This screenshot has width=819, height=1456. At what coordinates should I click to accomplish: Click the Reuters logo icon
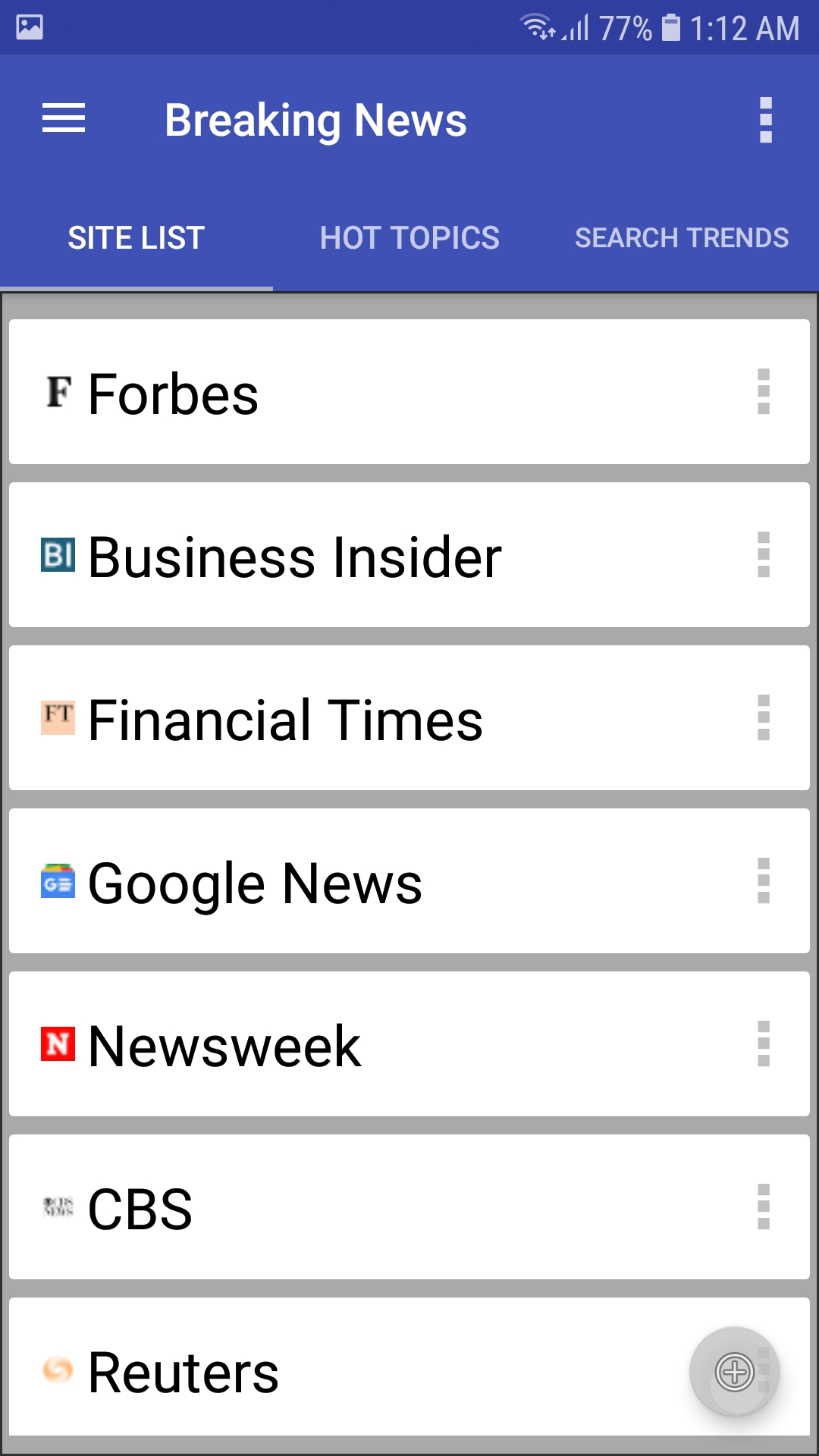coord(59,1370)
